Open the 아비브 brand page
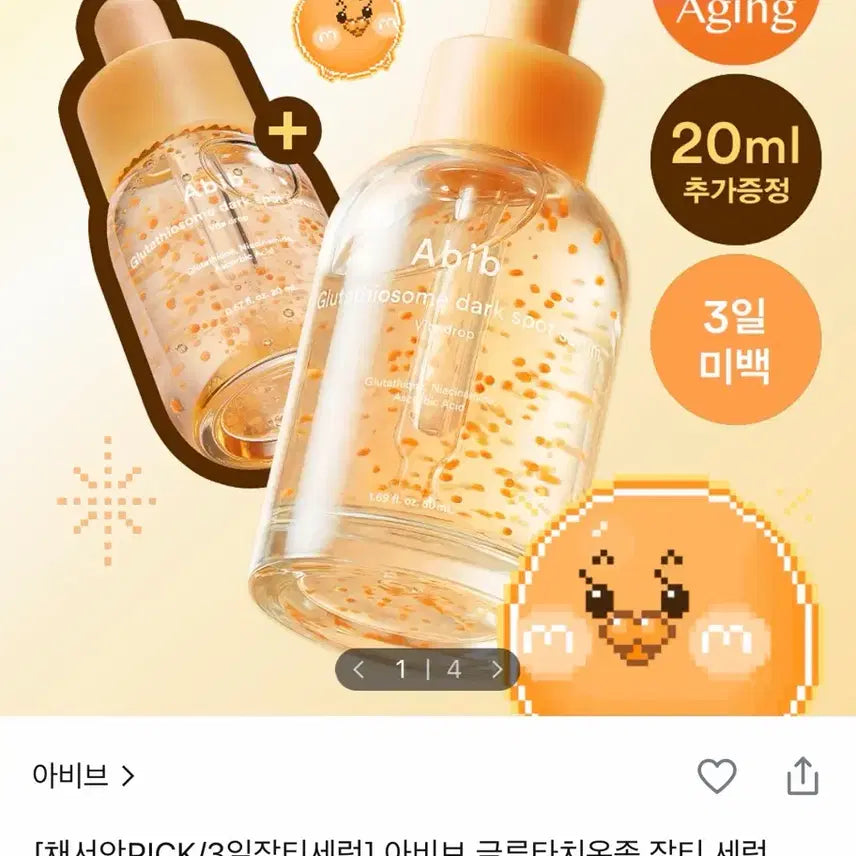856x856 pixels. [83, 776]
